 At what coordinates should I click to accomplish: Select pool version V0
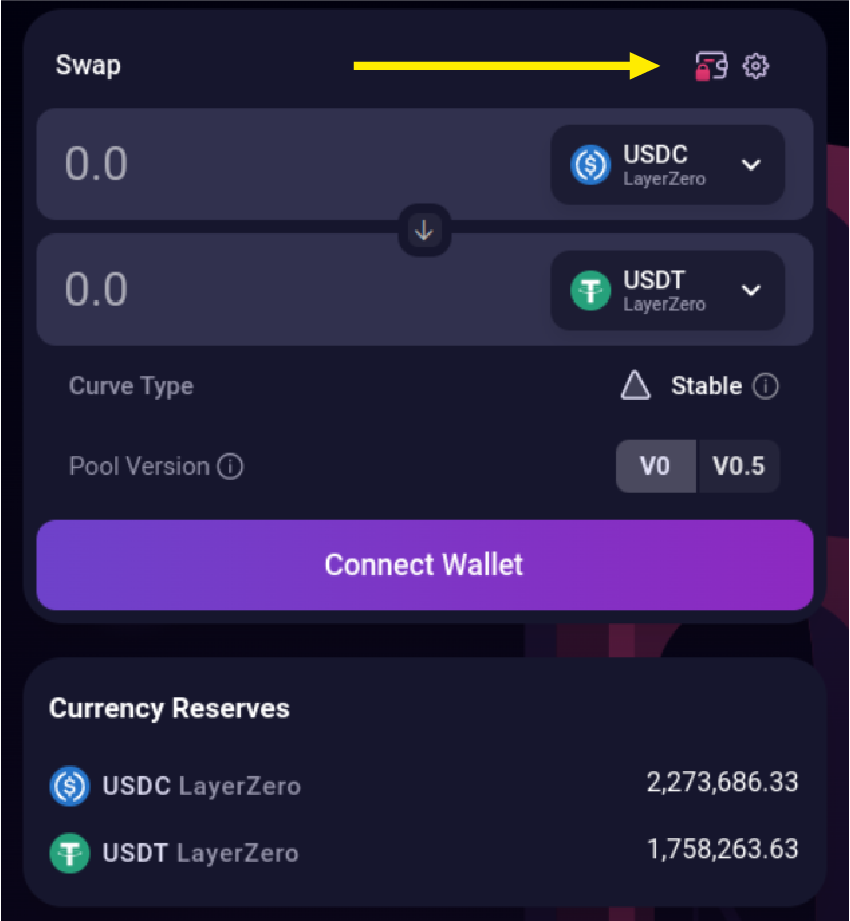click(x=655, y=466)
